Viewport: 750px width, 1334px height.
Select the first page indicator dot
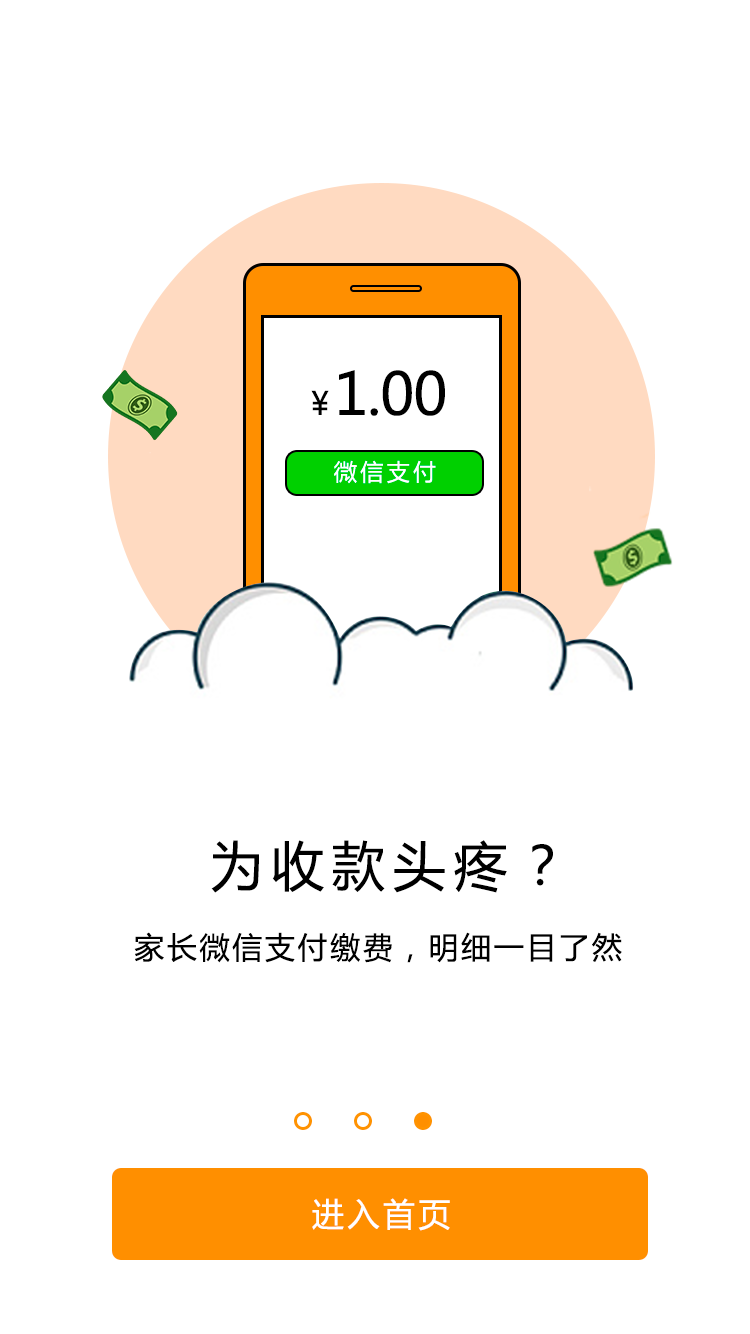[303, 1121]
